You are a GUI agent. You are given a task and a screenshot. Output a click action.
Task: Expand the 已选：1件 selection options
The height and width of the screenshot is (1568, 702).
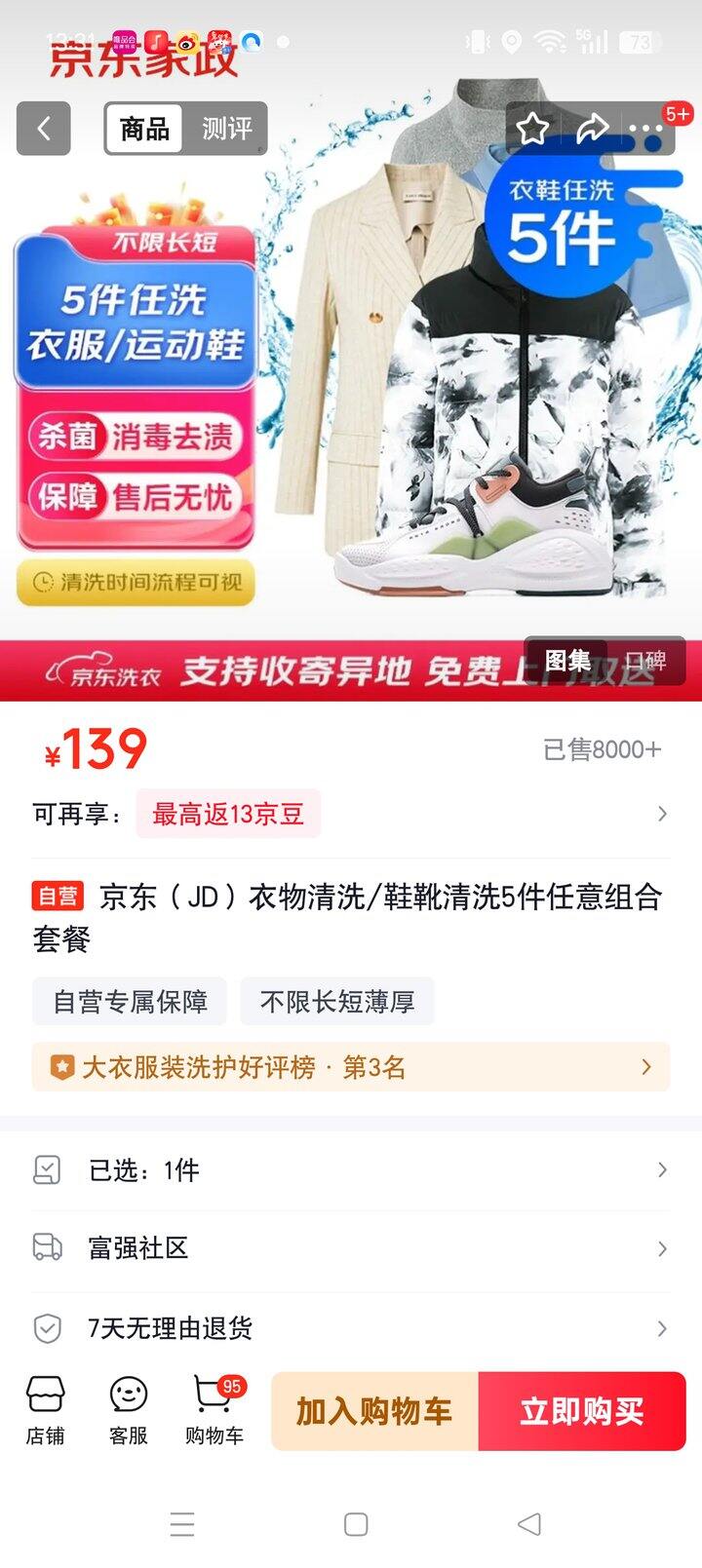(x=351, y=1170)
